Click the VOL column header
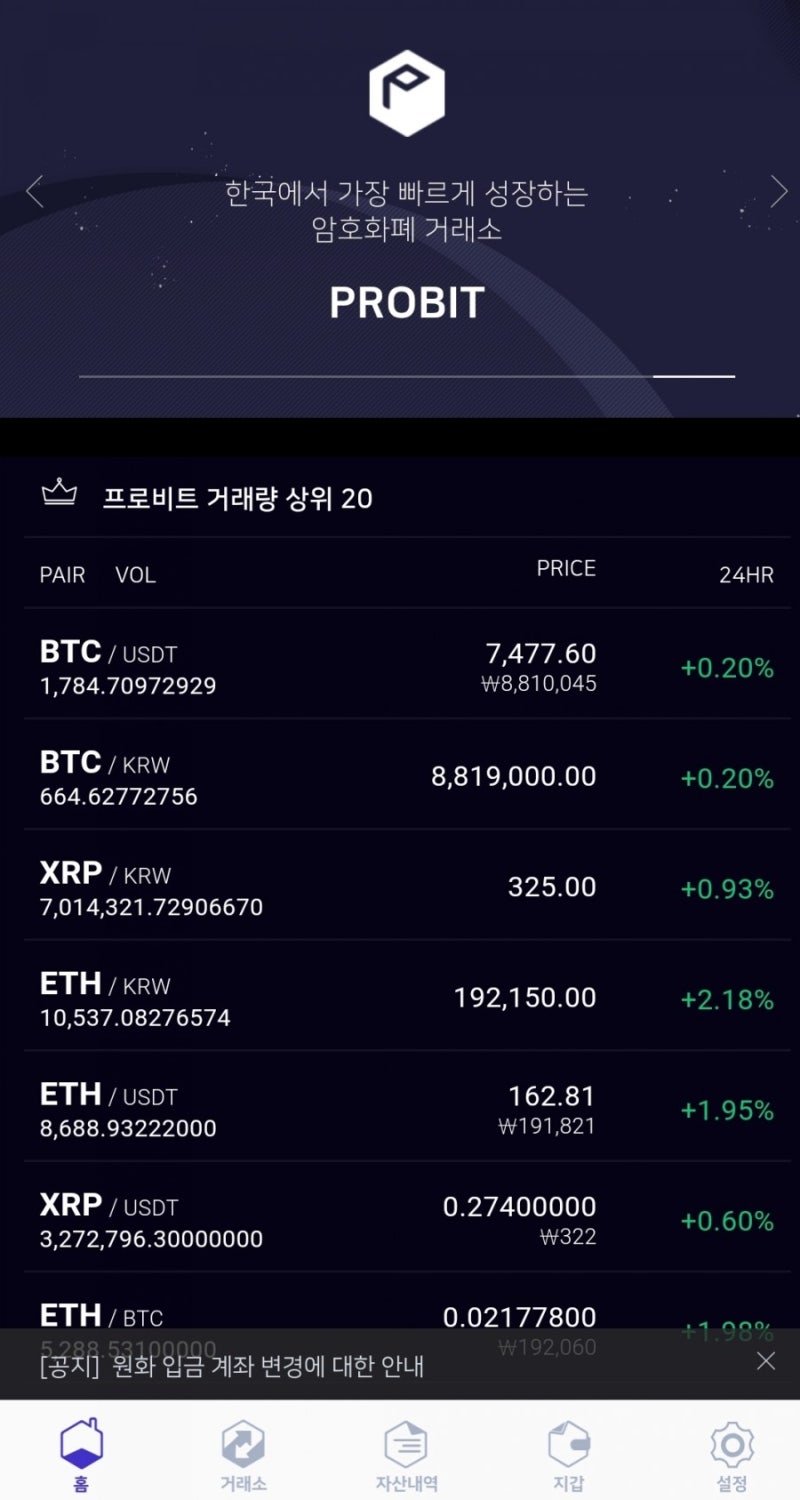800x1500 pixels. coord(135,575)
